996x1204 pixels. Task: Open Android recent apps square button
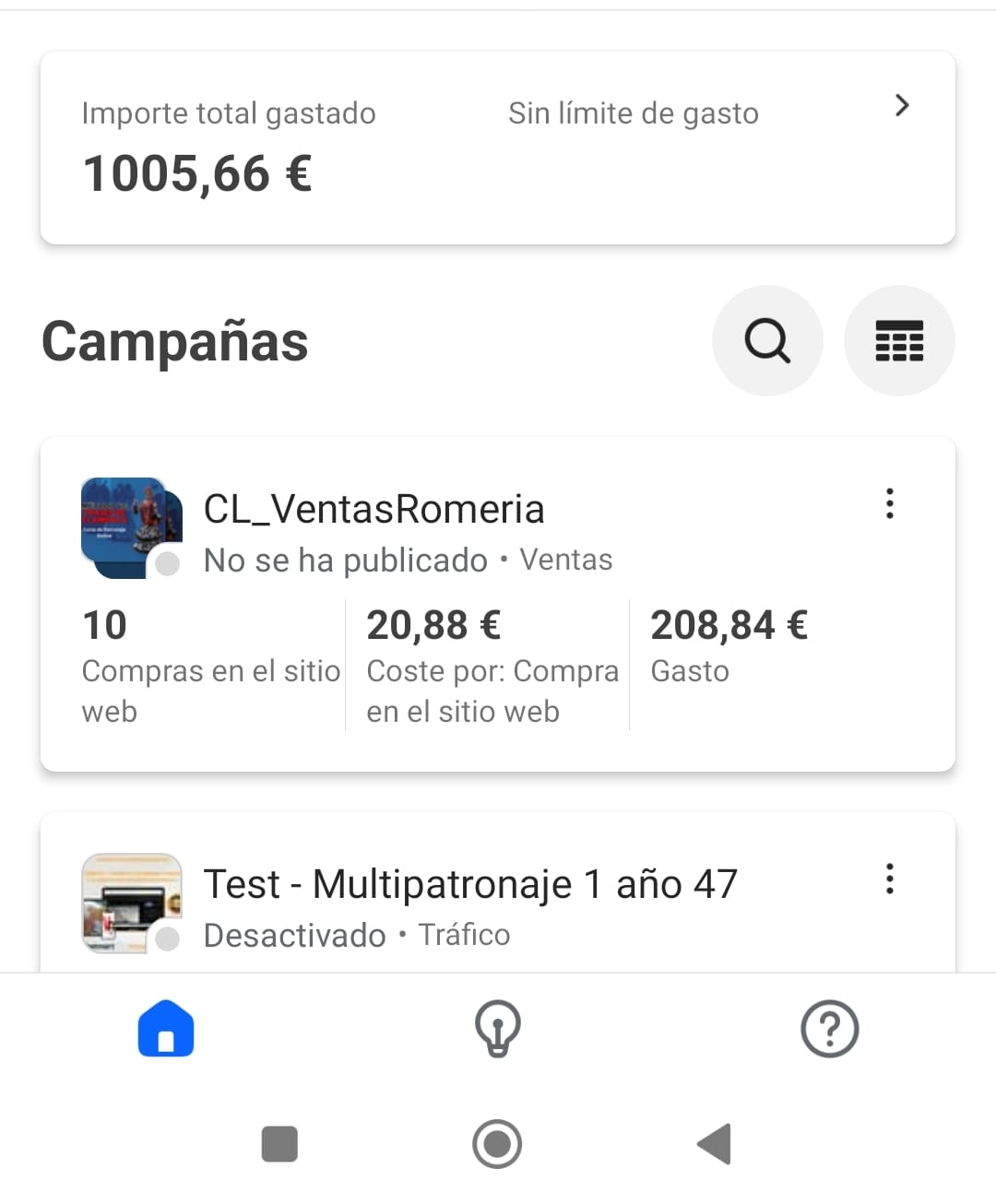click(x=280, y=1144)
